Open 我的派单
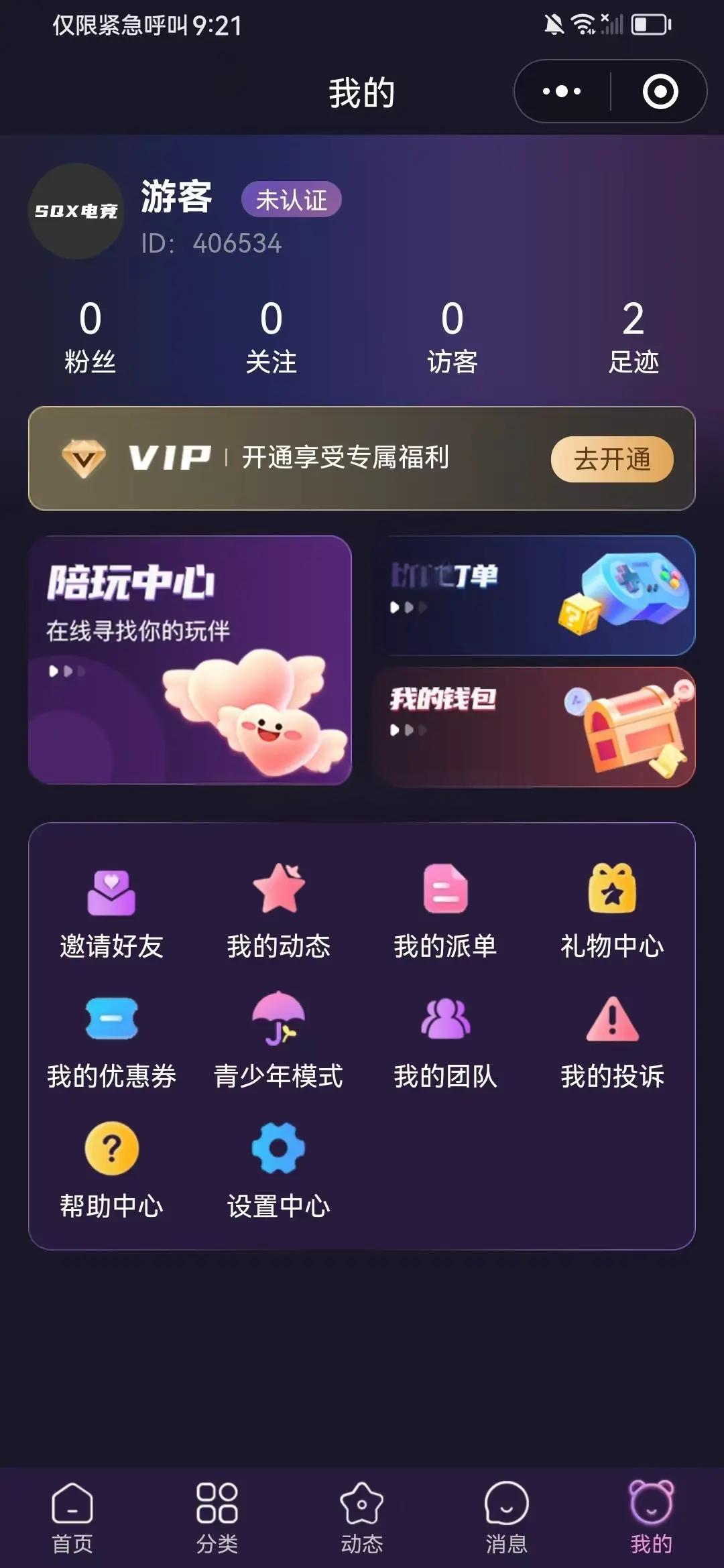This screenshot has height=1568, width=724. [445, 911]
